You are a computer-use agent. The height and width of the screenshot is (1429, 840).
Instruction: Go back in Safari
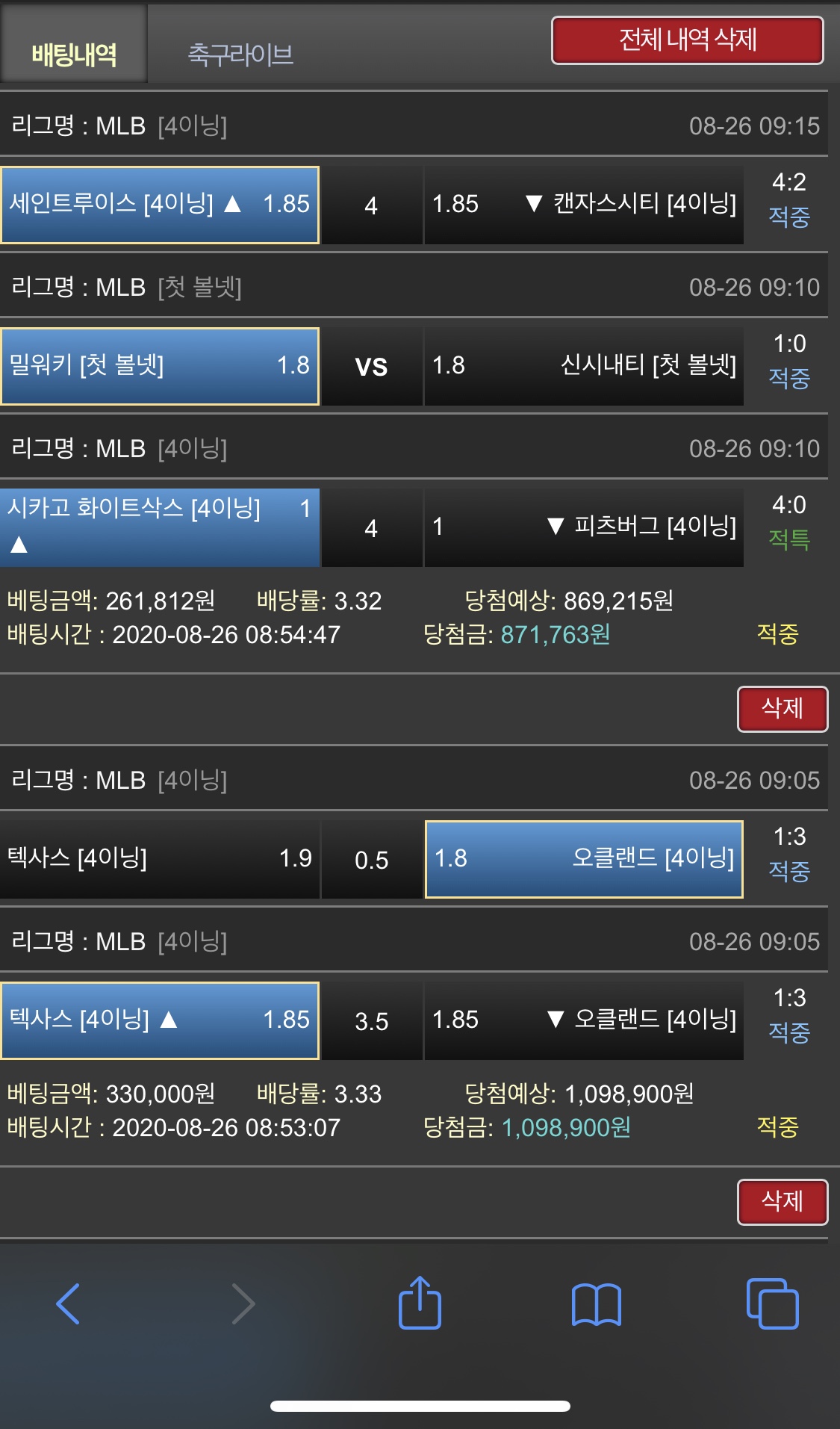pyautogui.click(x=68, y=1304)
